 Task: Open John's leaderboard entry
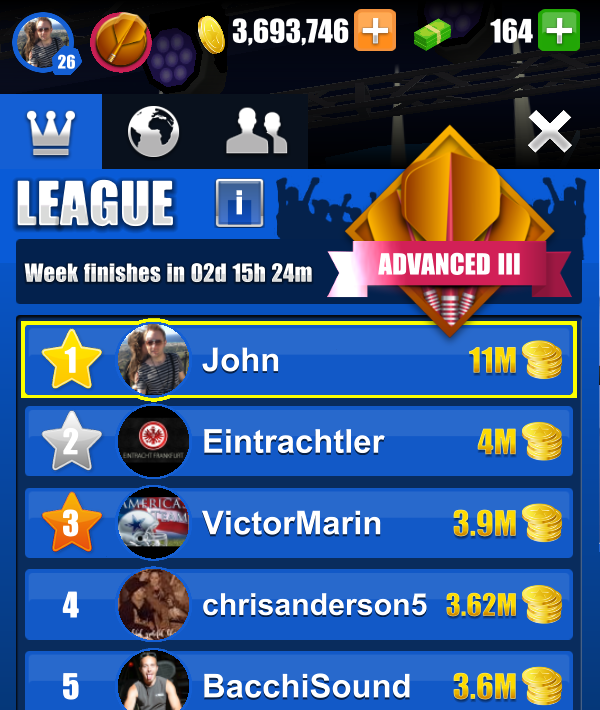tap(298, 360)
